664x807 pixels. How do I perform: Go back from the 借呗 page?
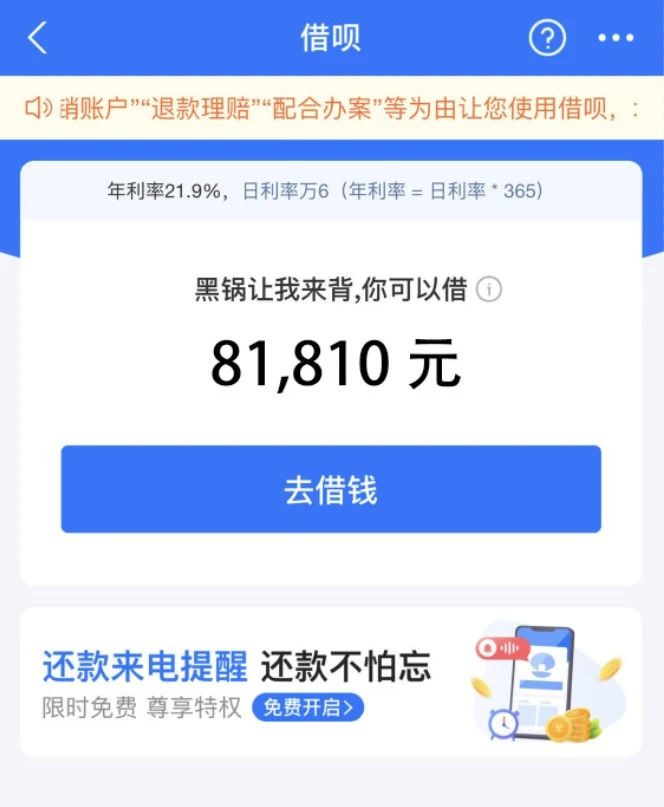coord(38,38)
